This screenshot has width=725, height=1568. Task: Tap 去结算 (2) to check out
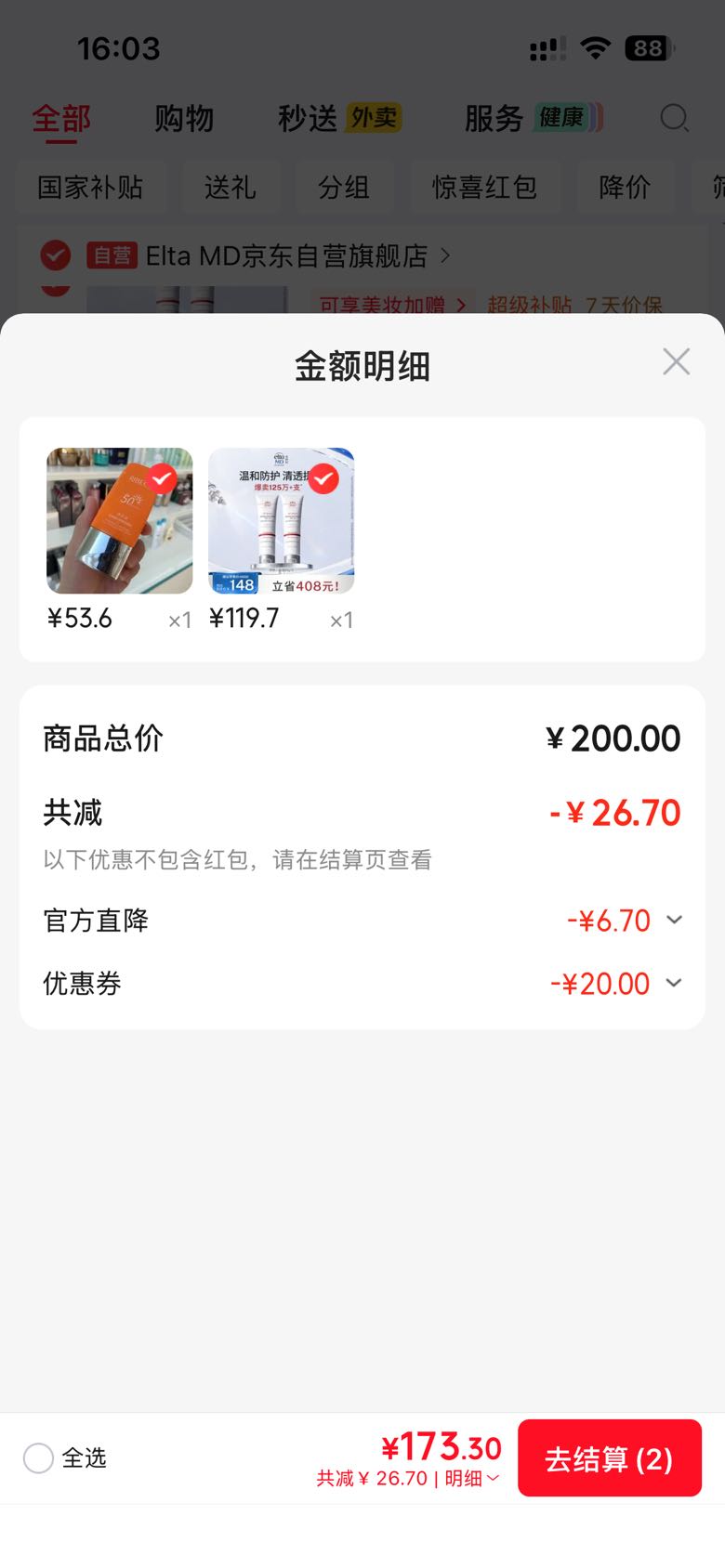point(609,1458)
